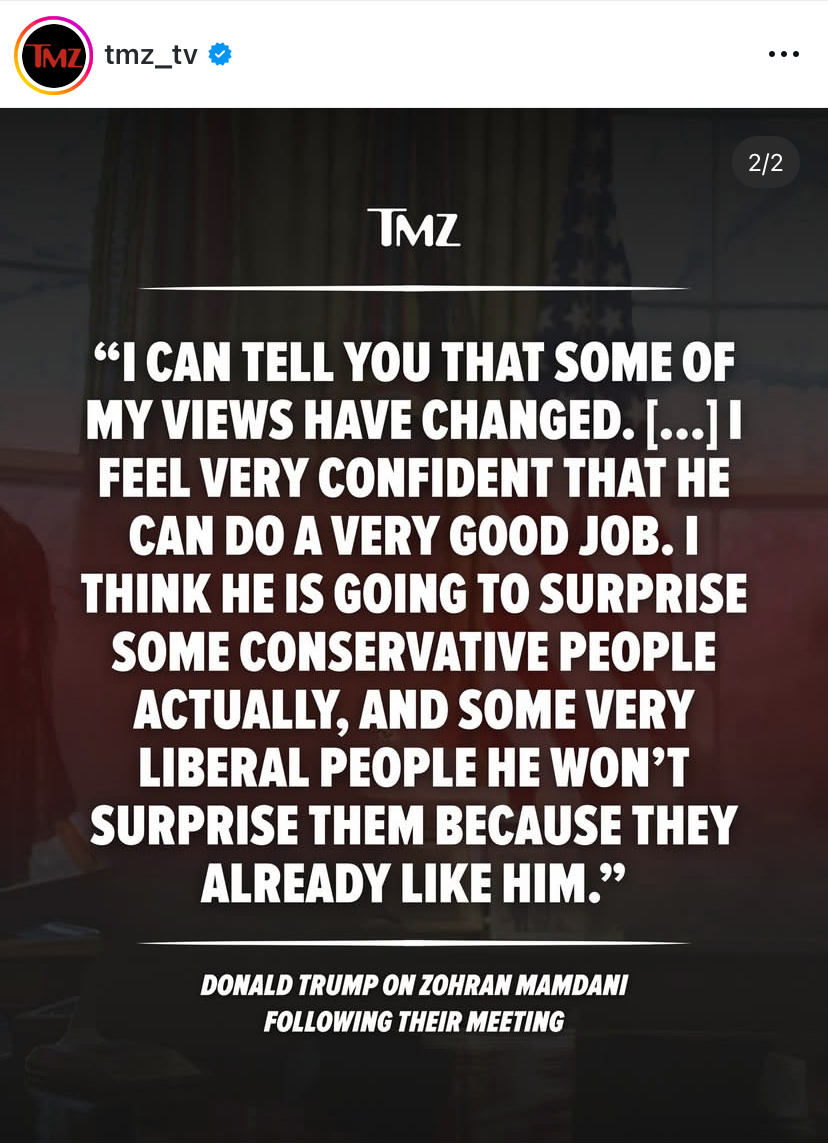Open the tmz_tv profile picture
Image resolution: width=828 pixels, height=1145 pixels.
[53, 56]
